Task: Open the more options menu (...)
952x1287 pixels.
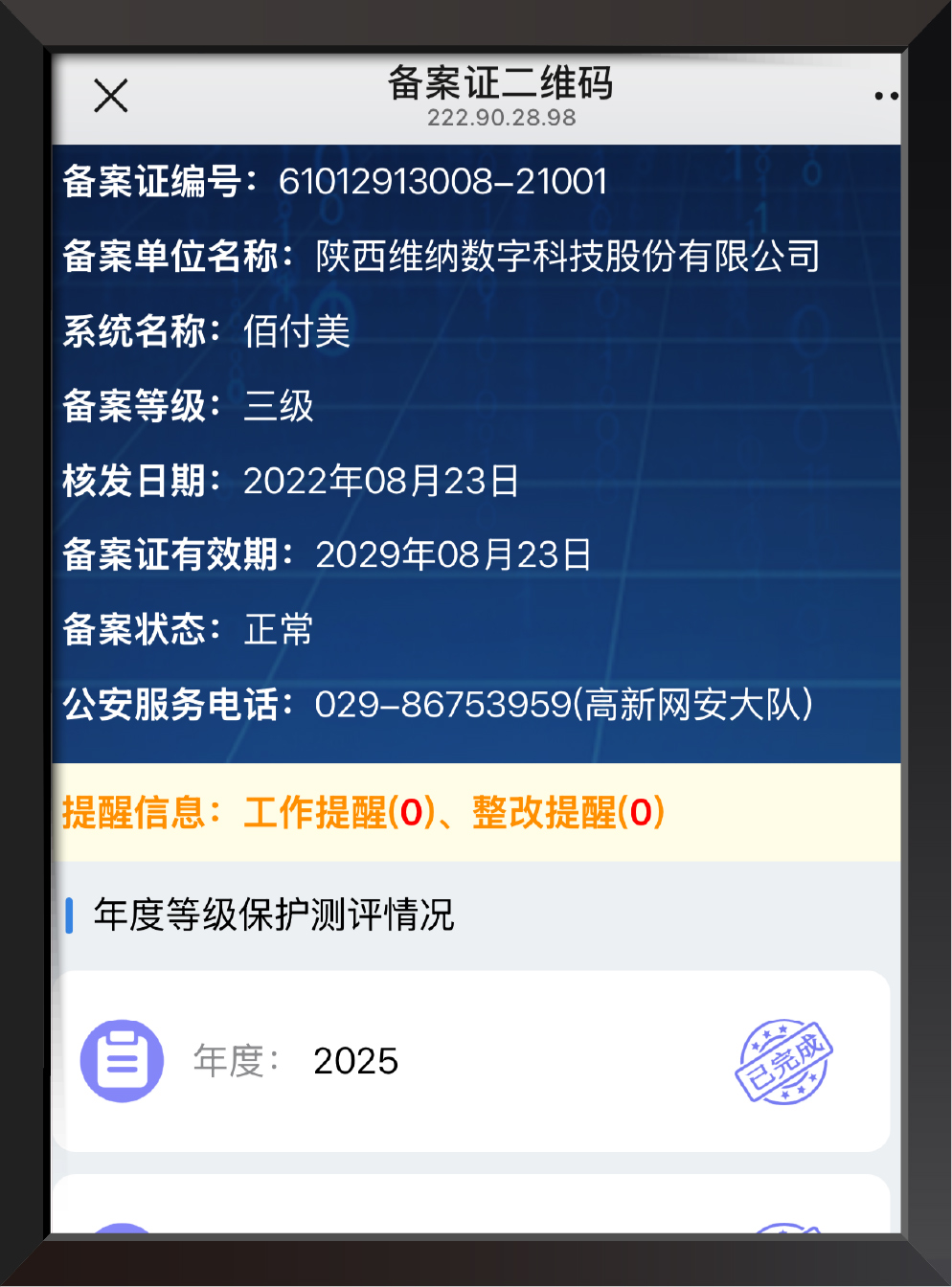Action: 886,95
